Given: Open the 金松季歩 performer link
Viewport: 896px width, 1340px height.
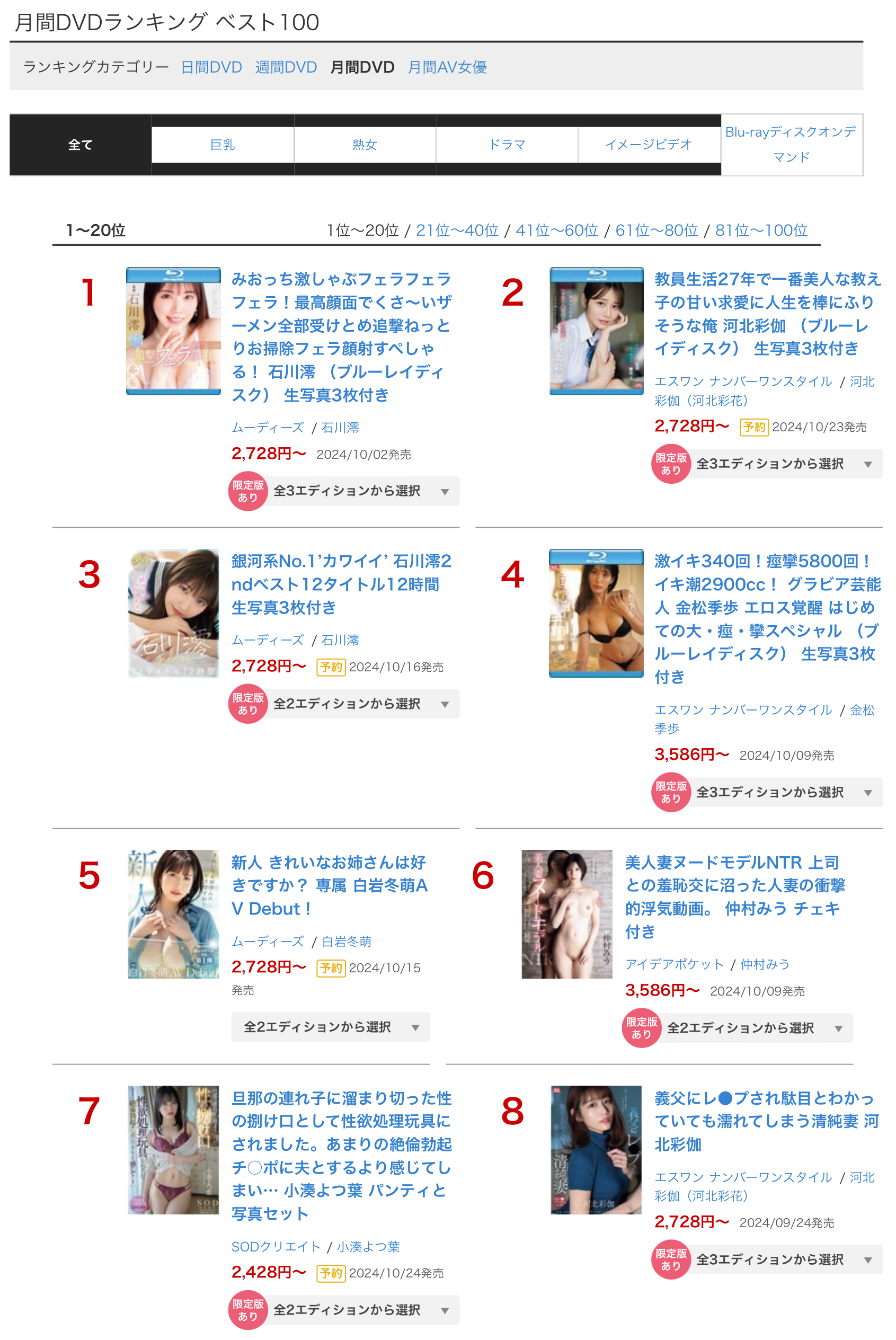Looking at the screenshot, I should pos(862,709).
